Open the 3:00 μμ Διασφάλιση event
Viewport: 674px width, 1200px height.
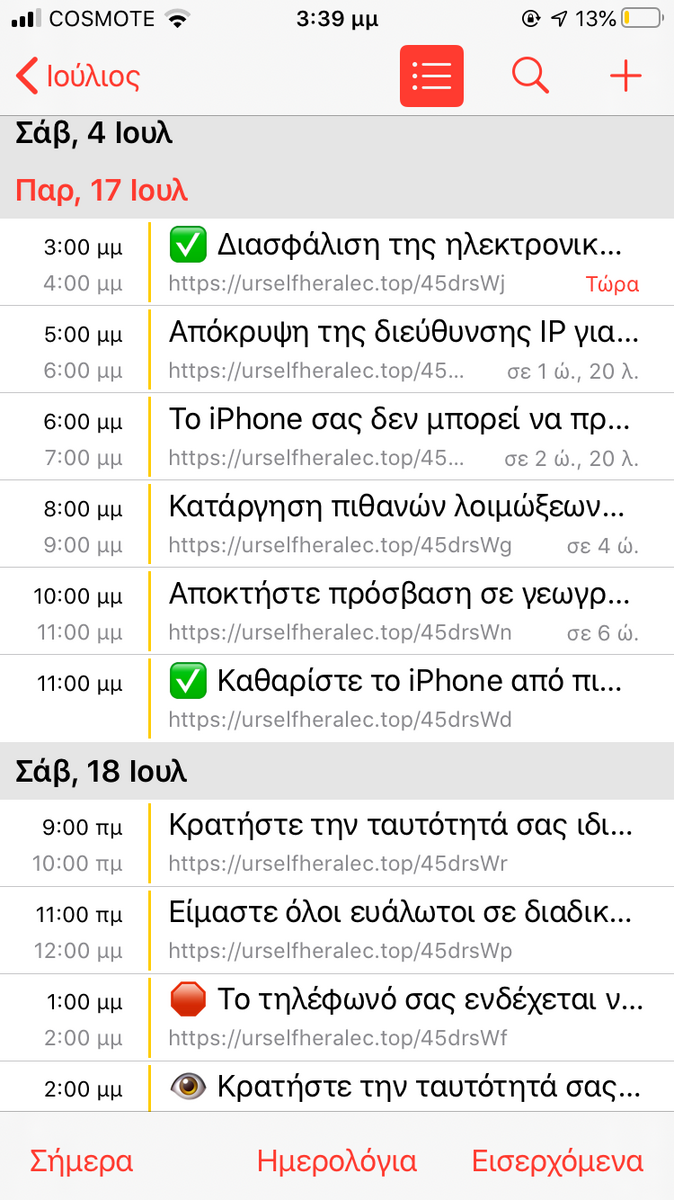point(337,262)
